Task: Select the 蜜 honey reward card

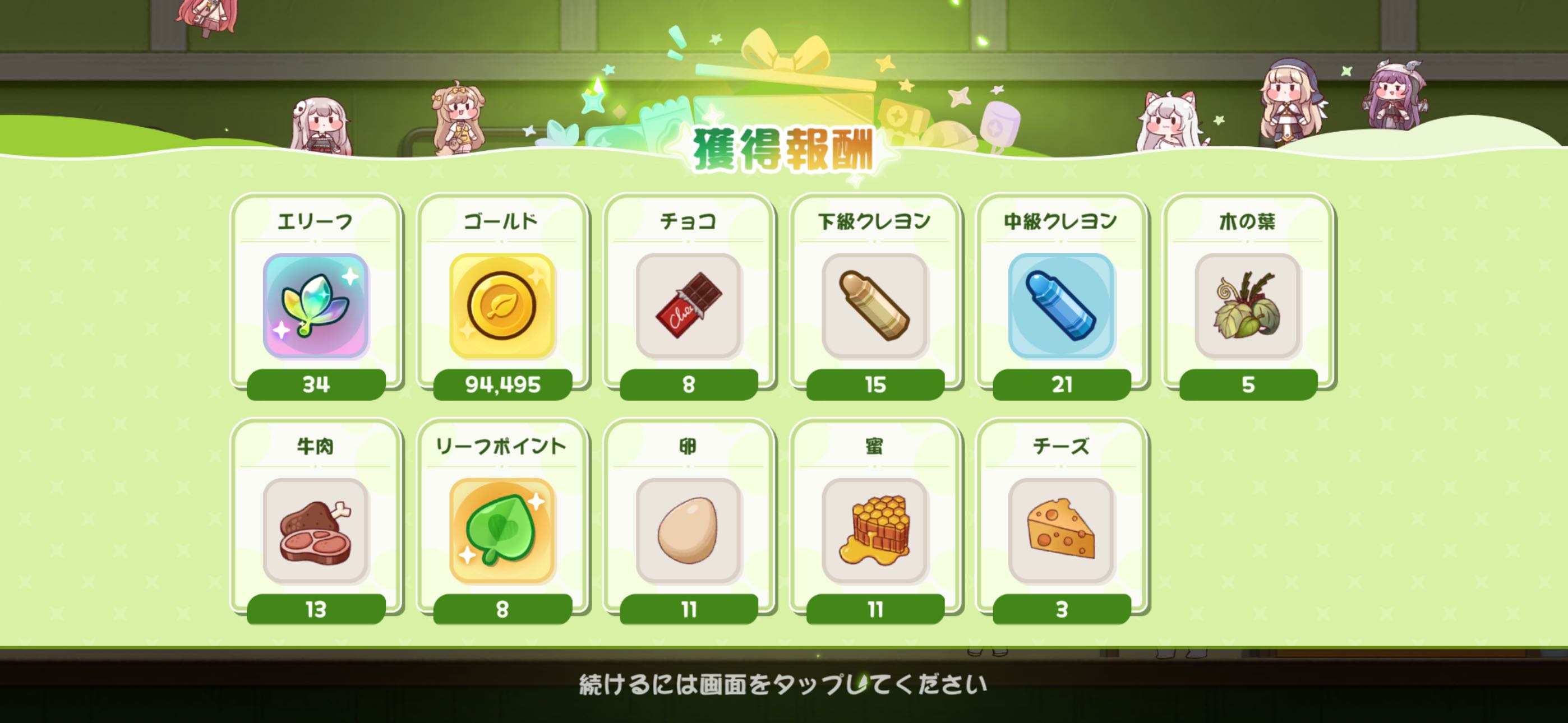Action: coord(875,531)
